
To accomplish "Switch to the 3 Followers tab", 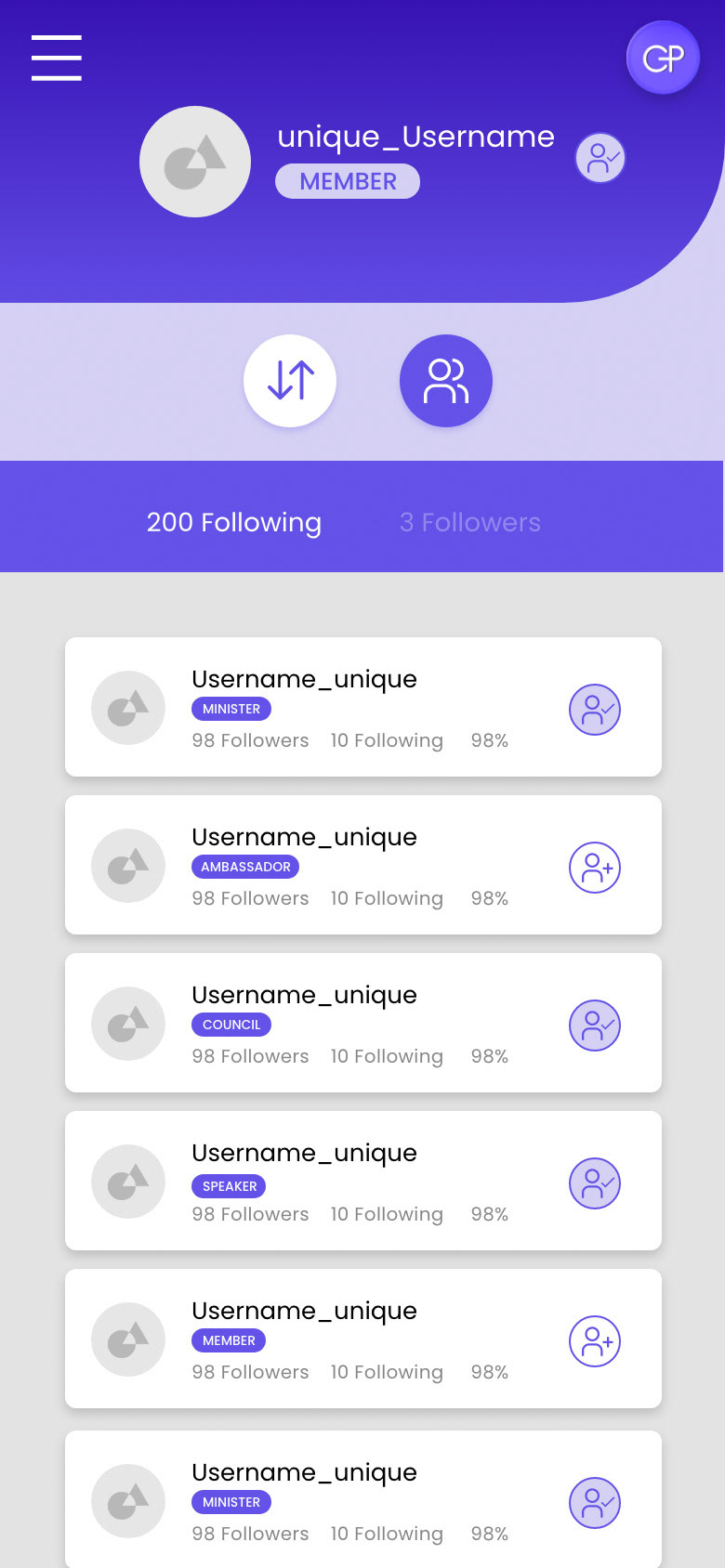I will point(470,522).
